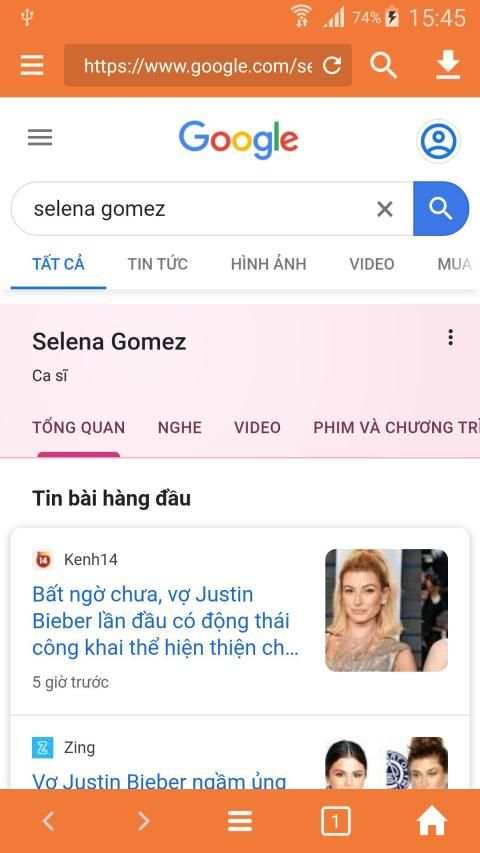
Task: Tap the blue Google search button
Action: [x=441, y=209]
